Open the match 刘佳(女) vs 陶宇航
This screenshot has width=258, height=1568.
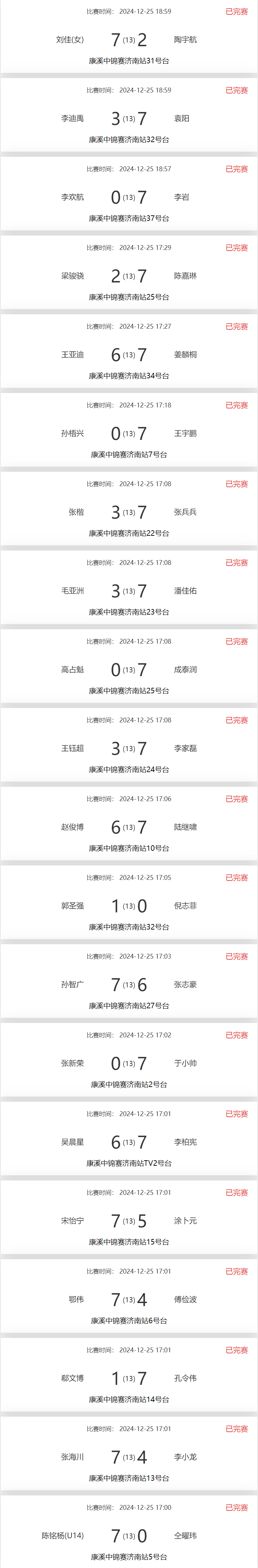point(129,40)
